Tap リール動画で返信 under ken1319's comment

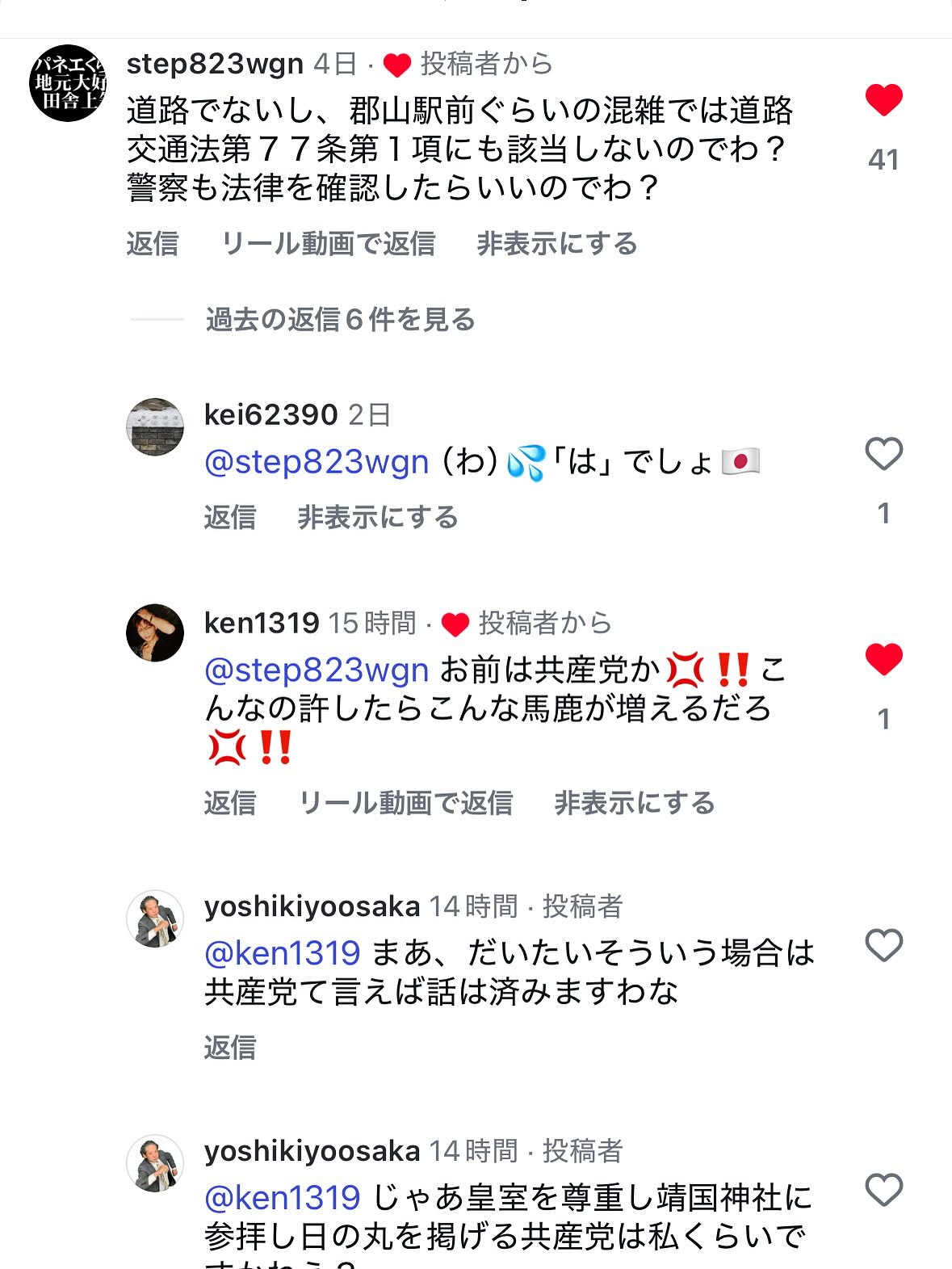[x=405, y=803]
